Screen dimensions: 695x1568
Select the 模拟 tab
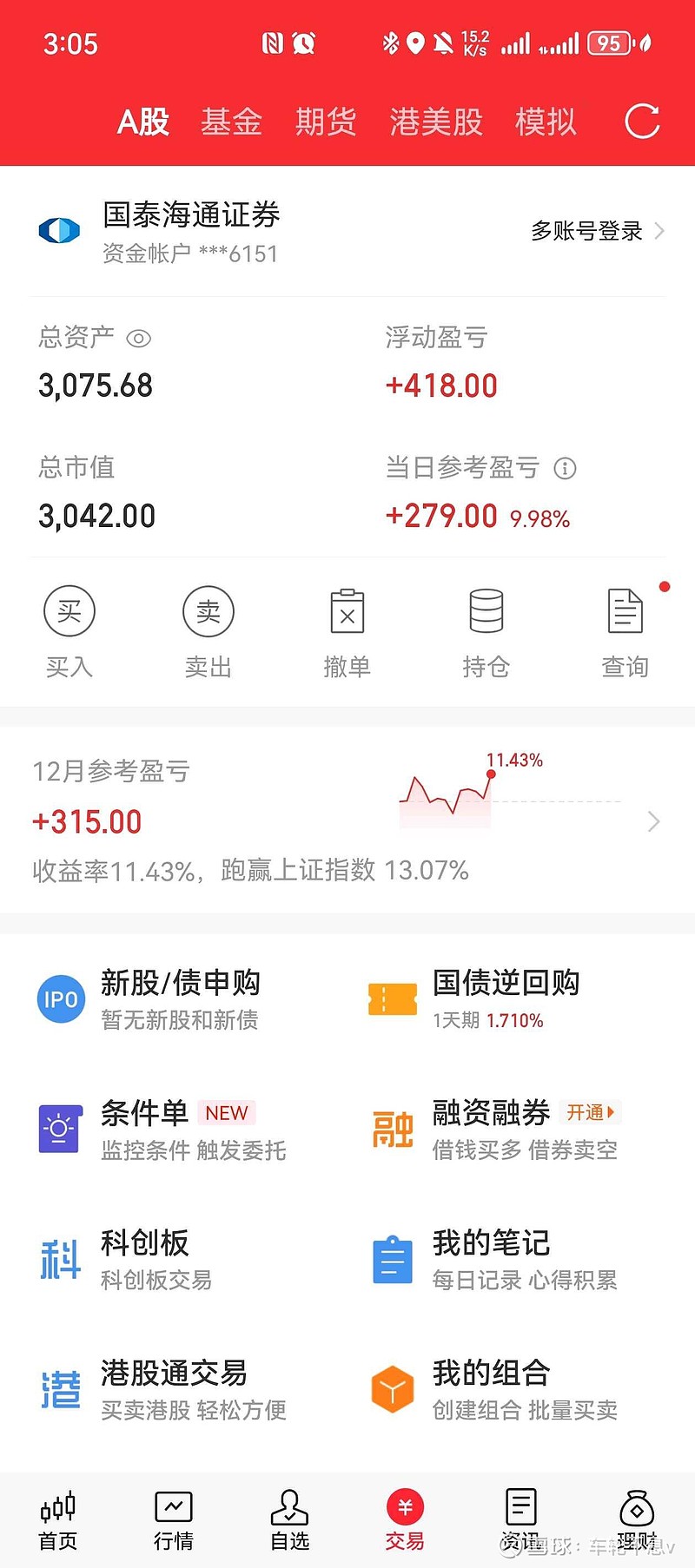pyautogui.click(x=546, y=122)
